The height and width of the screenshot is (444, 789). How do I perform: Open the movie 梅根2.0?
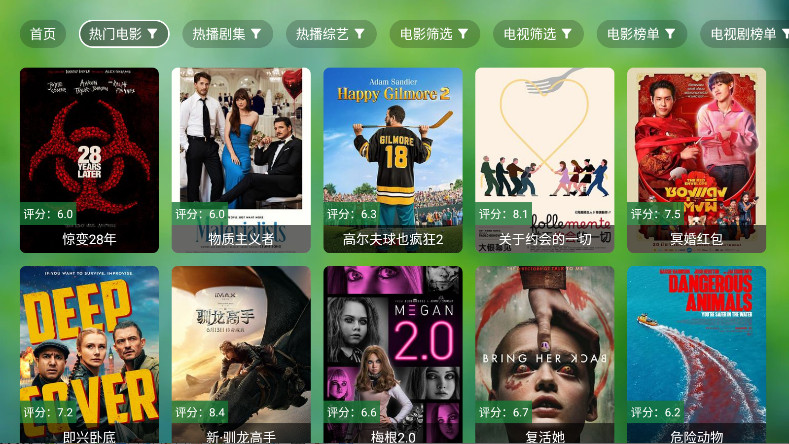pos(393,355)
